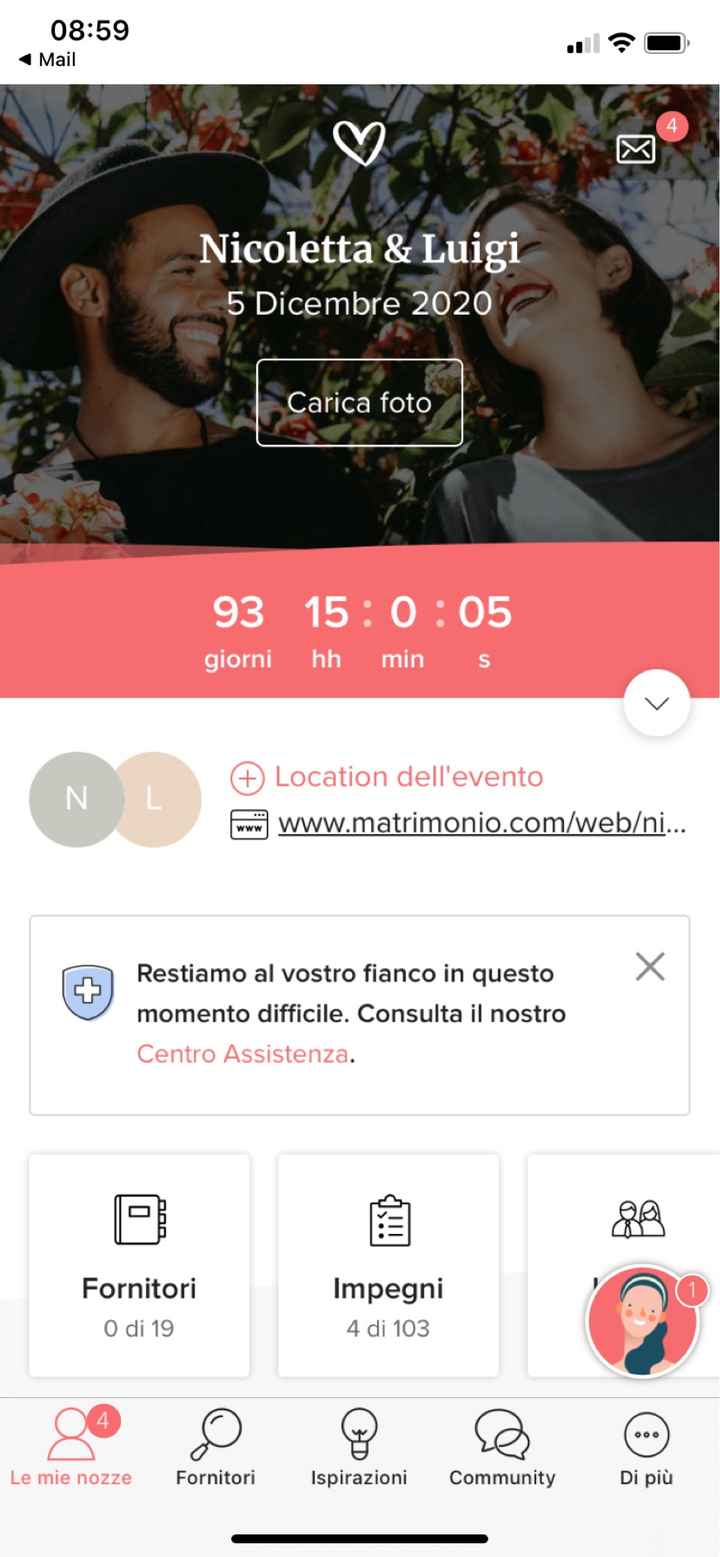
Task: Tap the www icon next to the wedding website
Action: point(247,824)
